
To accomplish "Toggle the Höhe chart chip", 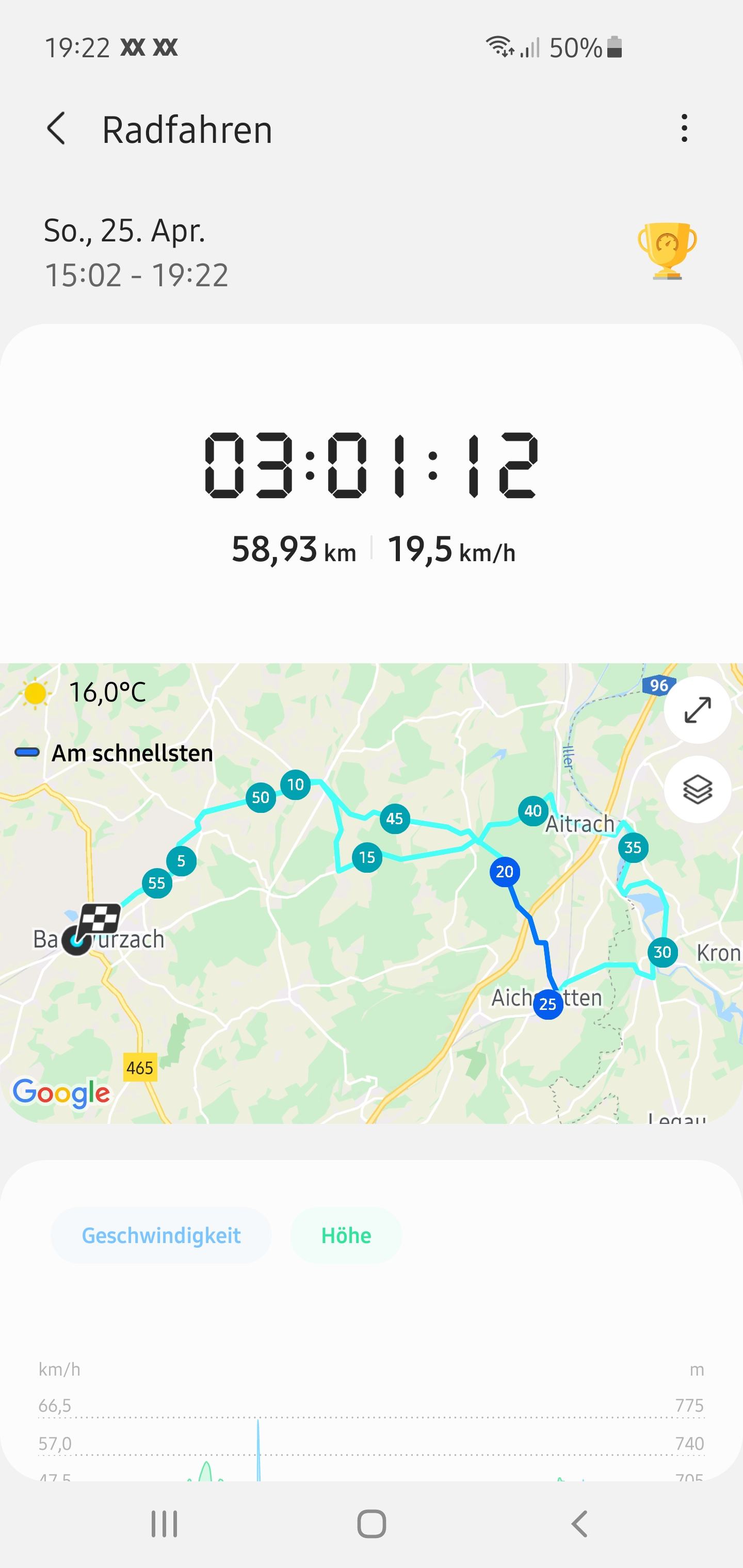I will pyautogui.click(x=346, y=1235).
